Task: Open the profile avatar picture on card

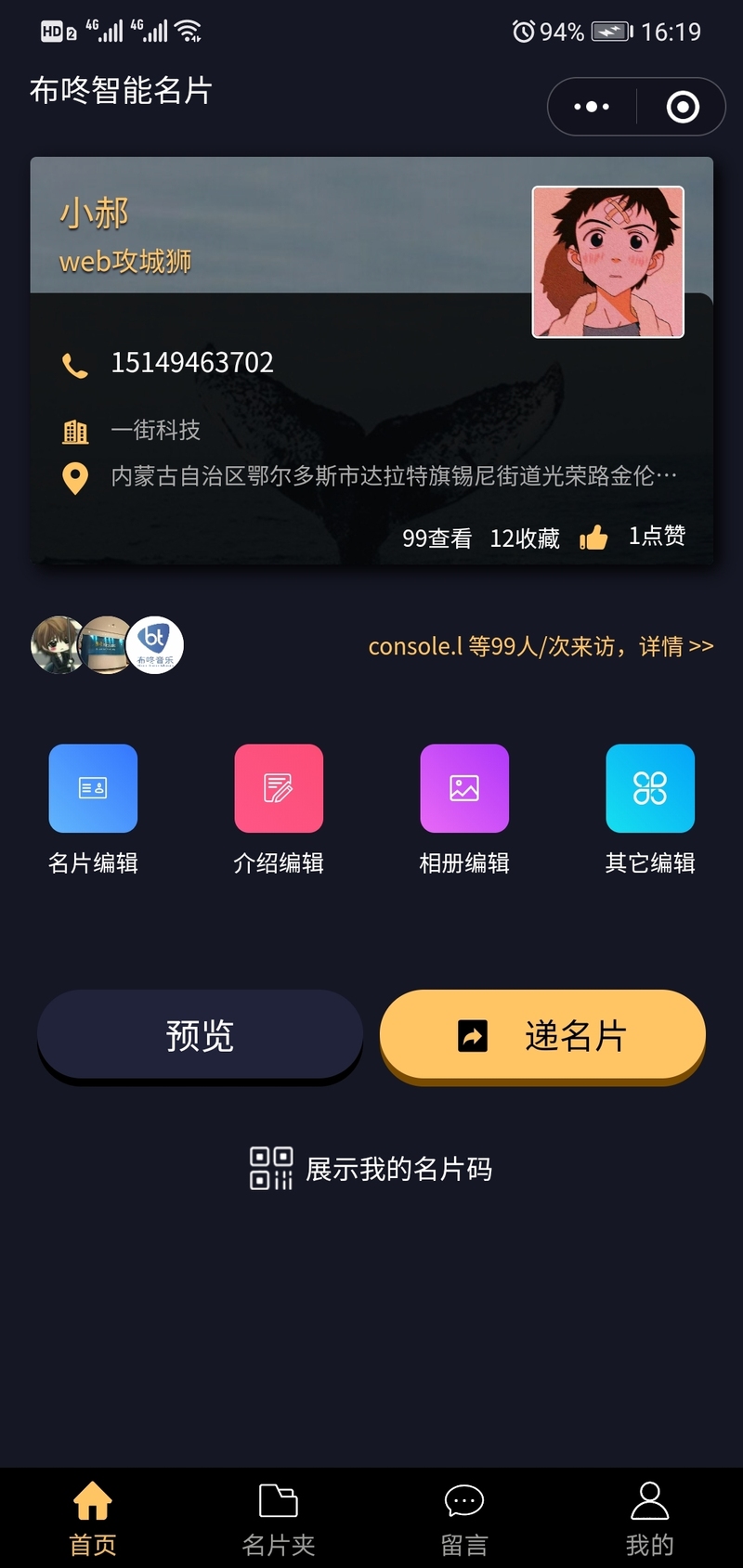Action: (x=607, y=262)
